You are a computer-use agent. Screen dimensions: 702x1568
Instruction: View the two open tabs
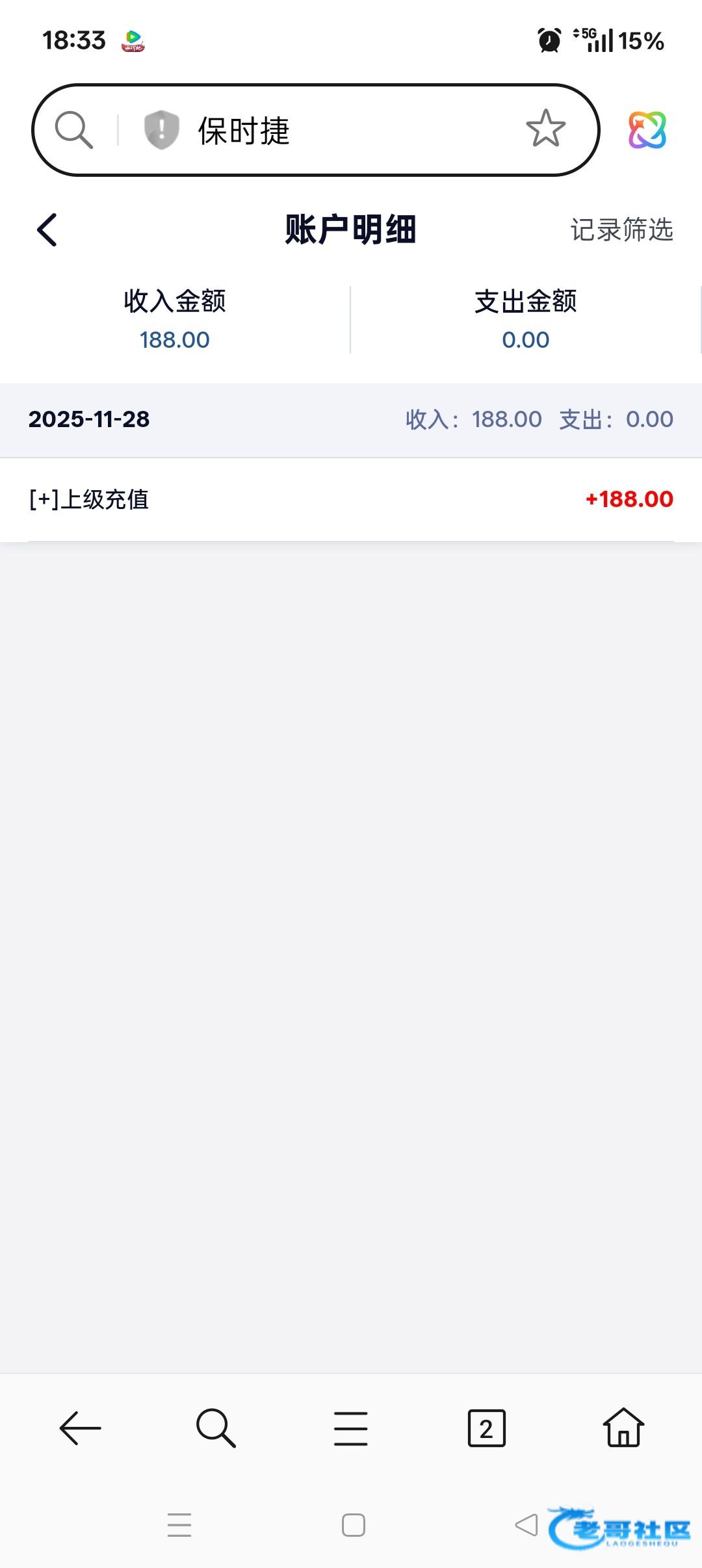click(x=486, y=1428)
